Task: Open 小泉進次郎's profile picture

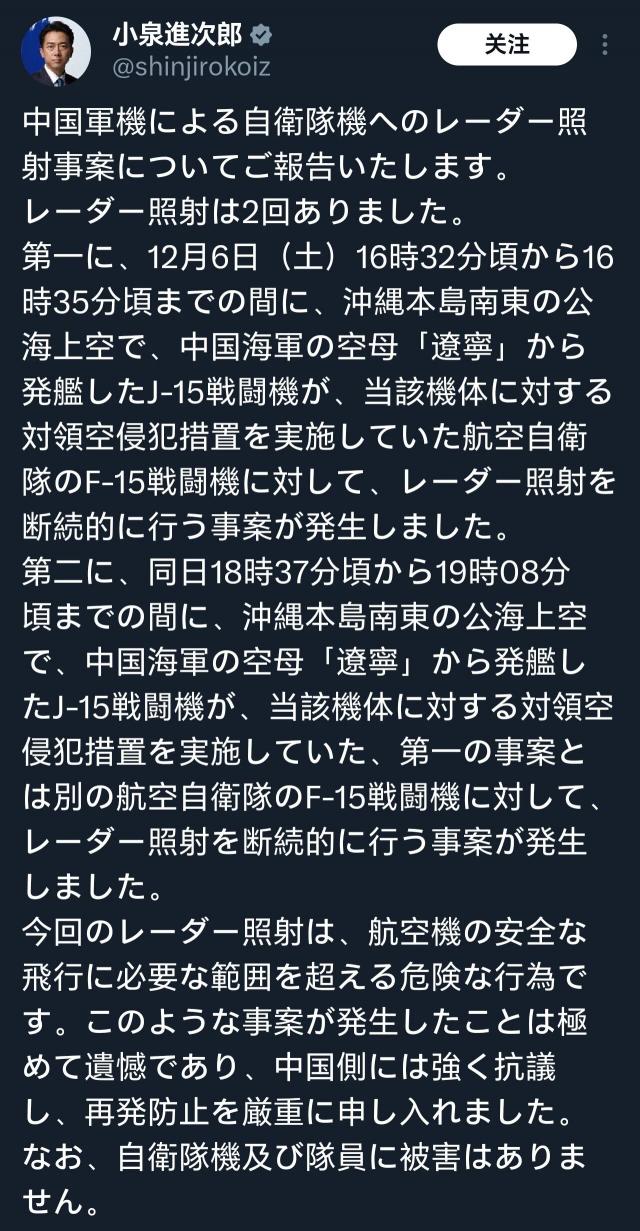Action: coord(55,50)
